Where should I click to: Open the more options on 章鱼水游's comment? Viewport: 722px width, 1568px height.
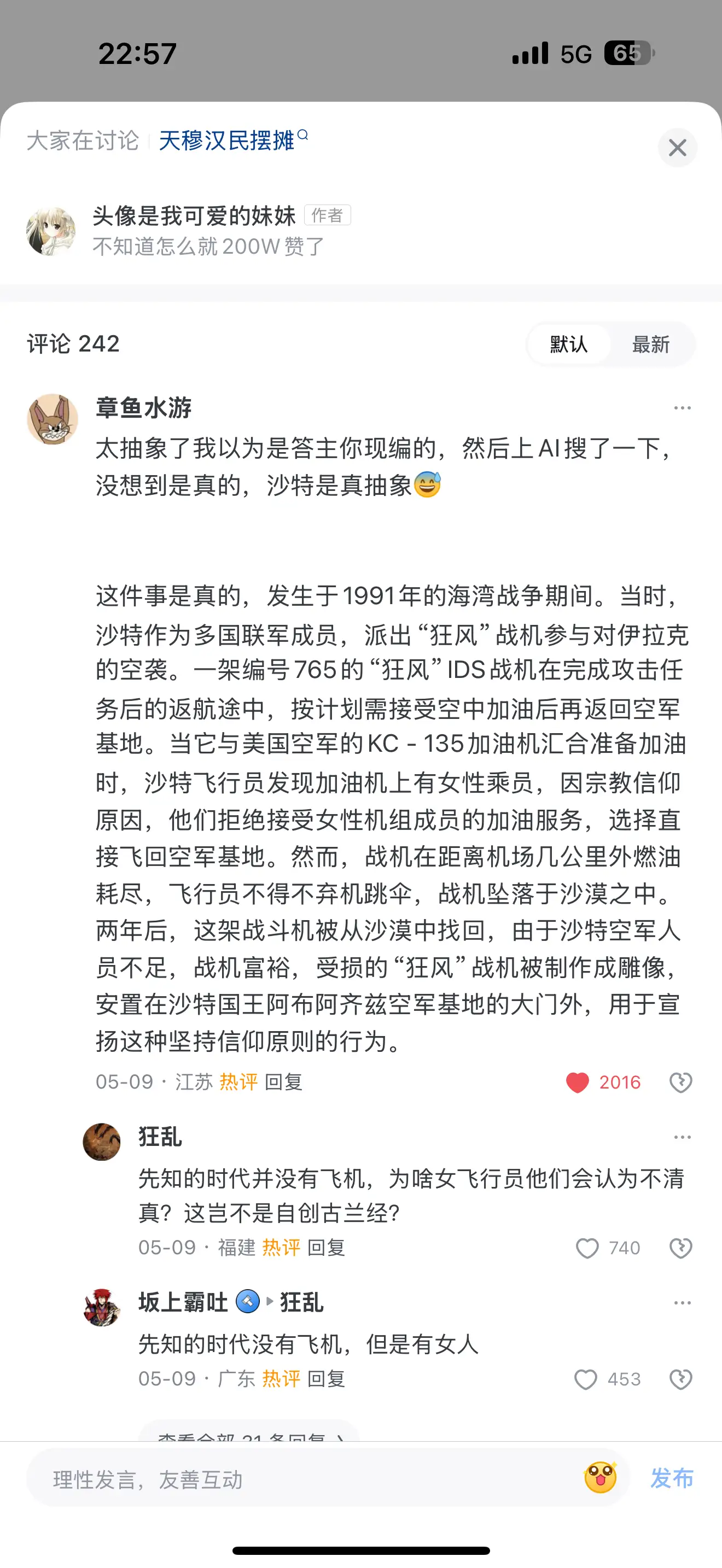[682, 408]
